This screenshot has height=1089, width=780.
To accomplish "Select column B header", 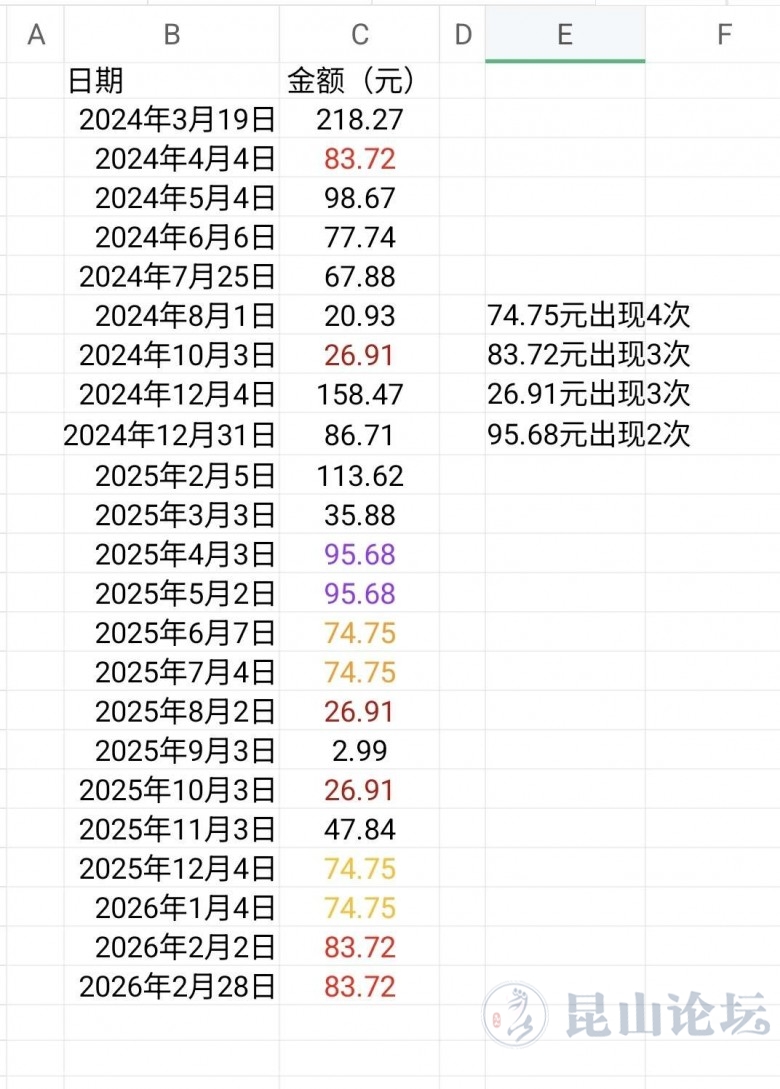I will tap(172, 34).
